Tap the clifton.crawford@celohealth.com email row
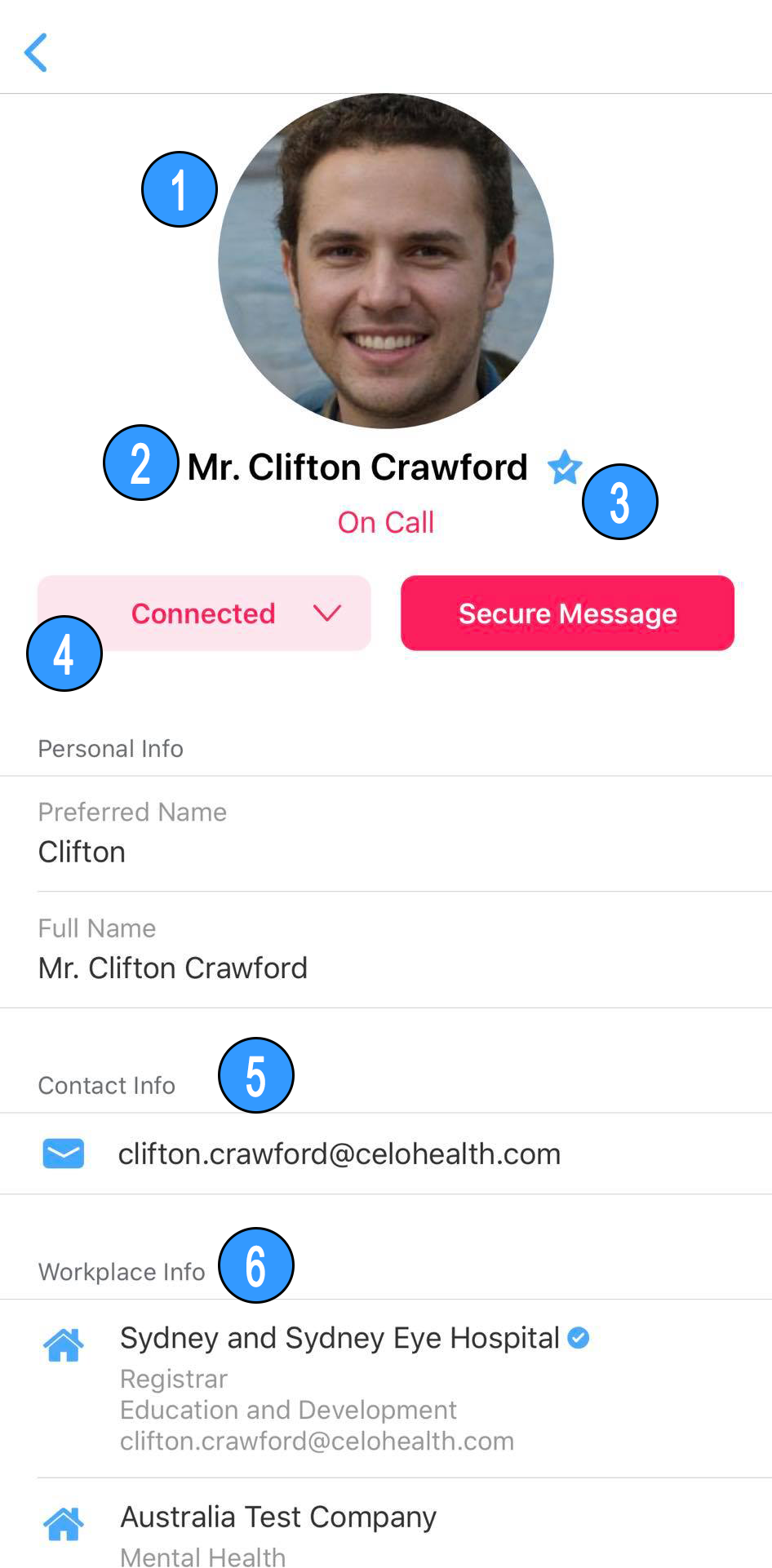Screen dimensions: 772x1568 tap(386, 1154)
